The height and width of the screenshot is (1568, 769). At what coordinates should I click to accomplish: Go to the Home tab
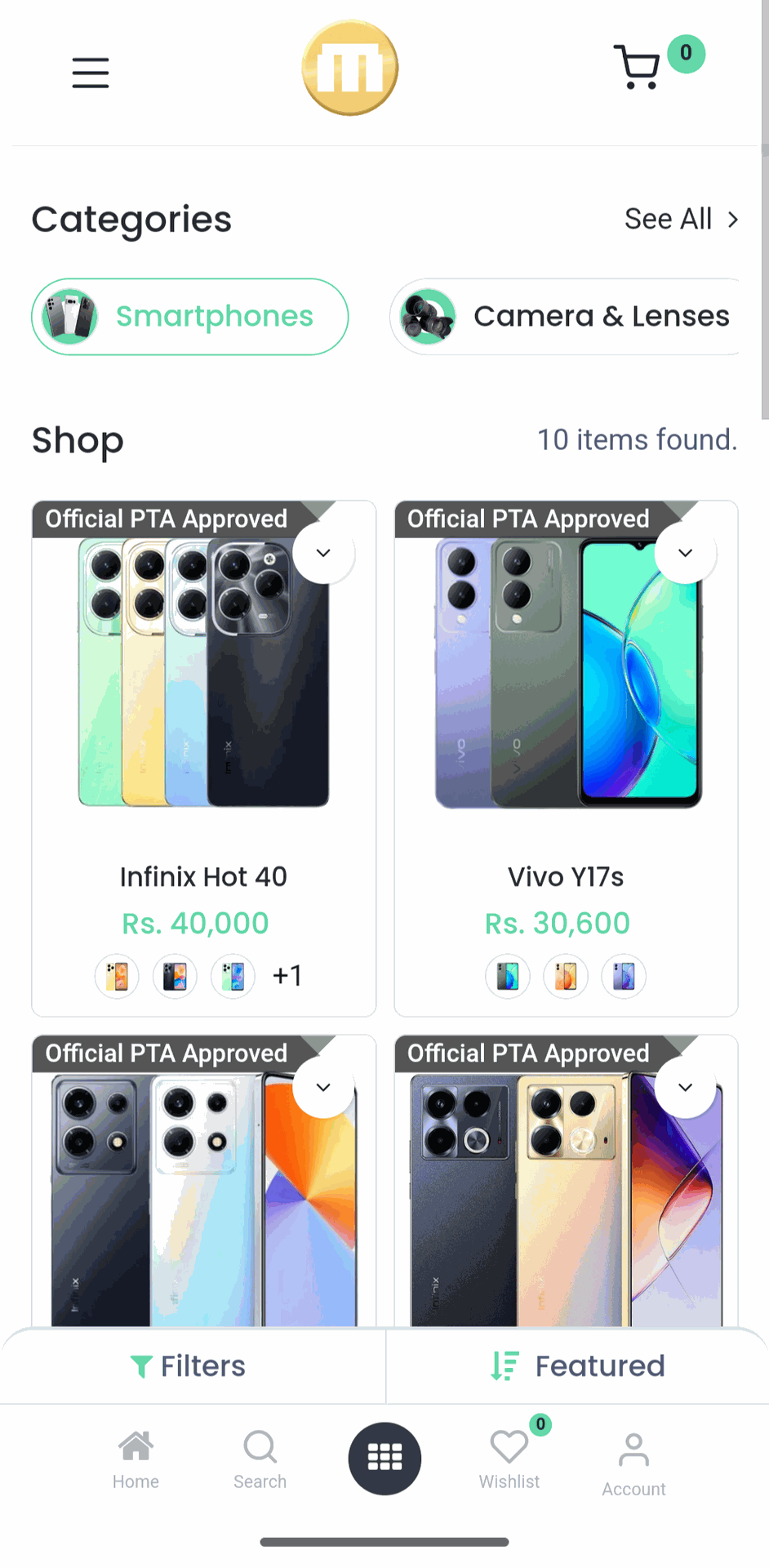coord(136,1459)
